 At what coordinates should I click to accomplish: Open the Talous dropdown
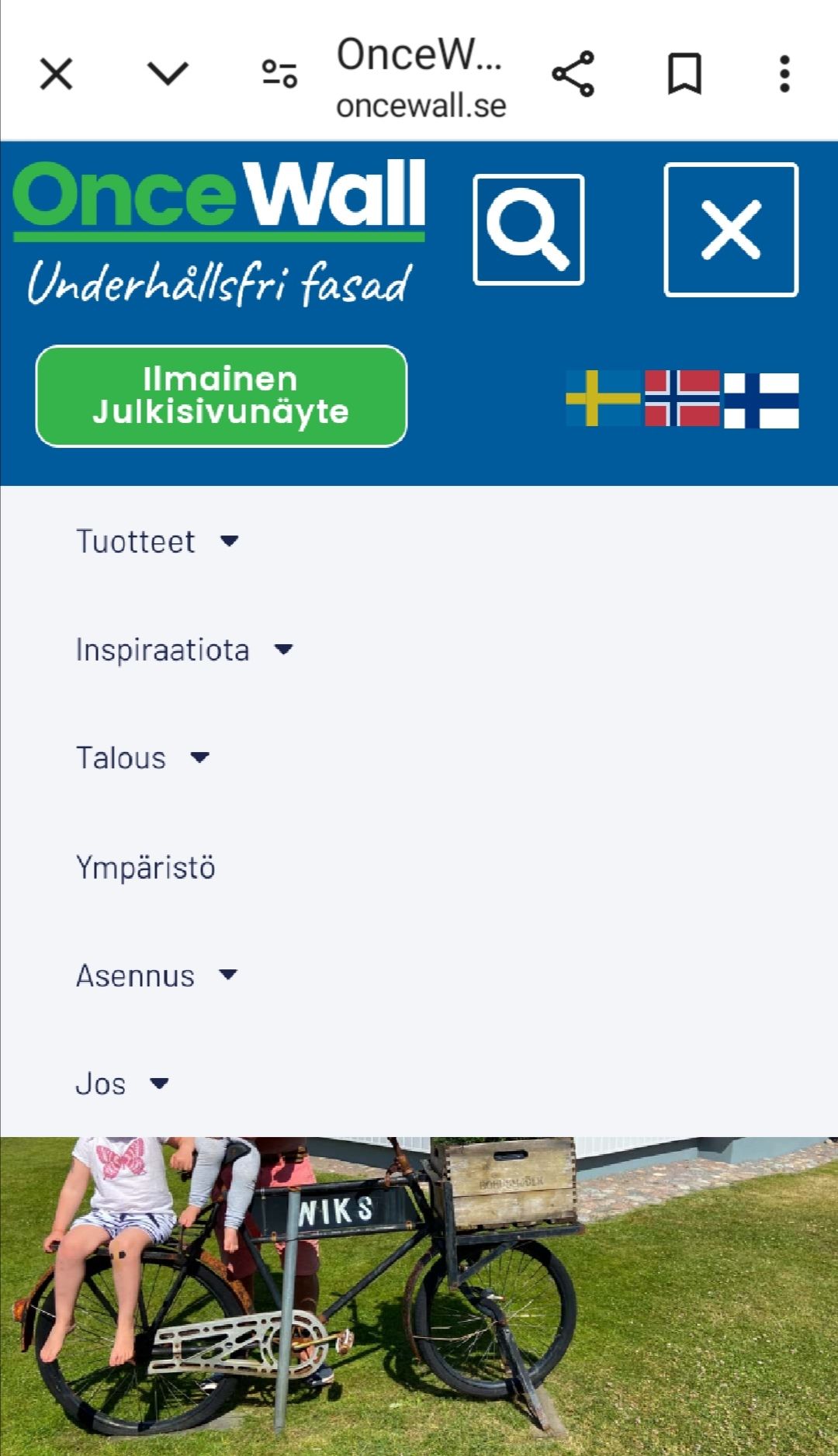(143, 757)
